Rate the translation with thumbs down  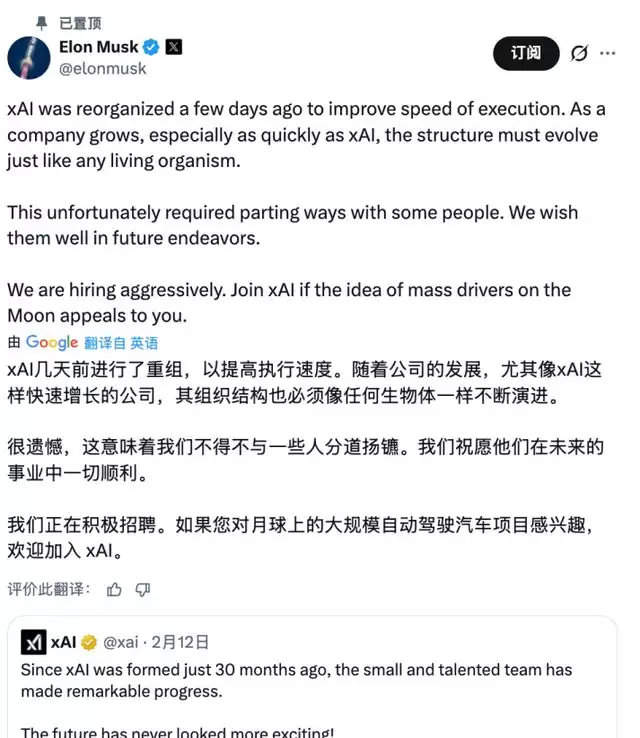tap(142, 589)
